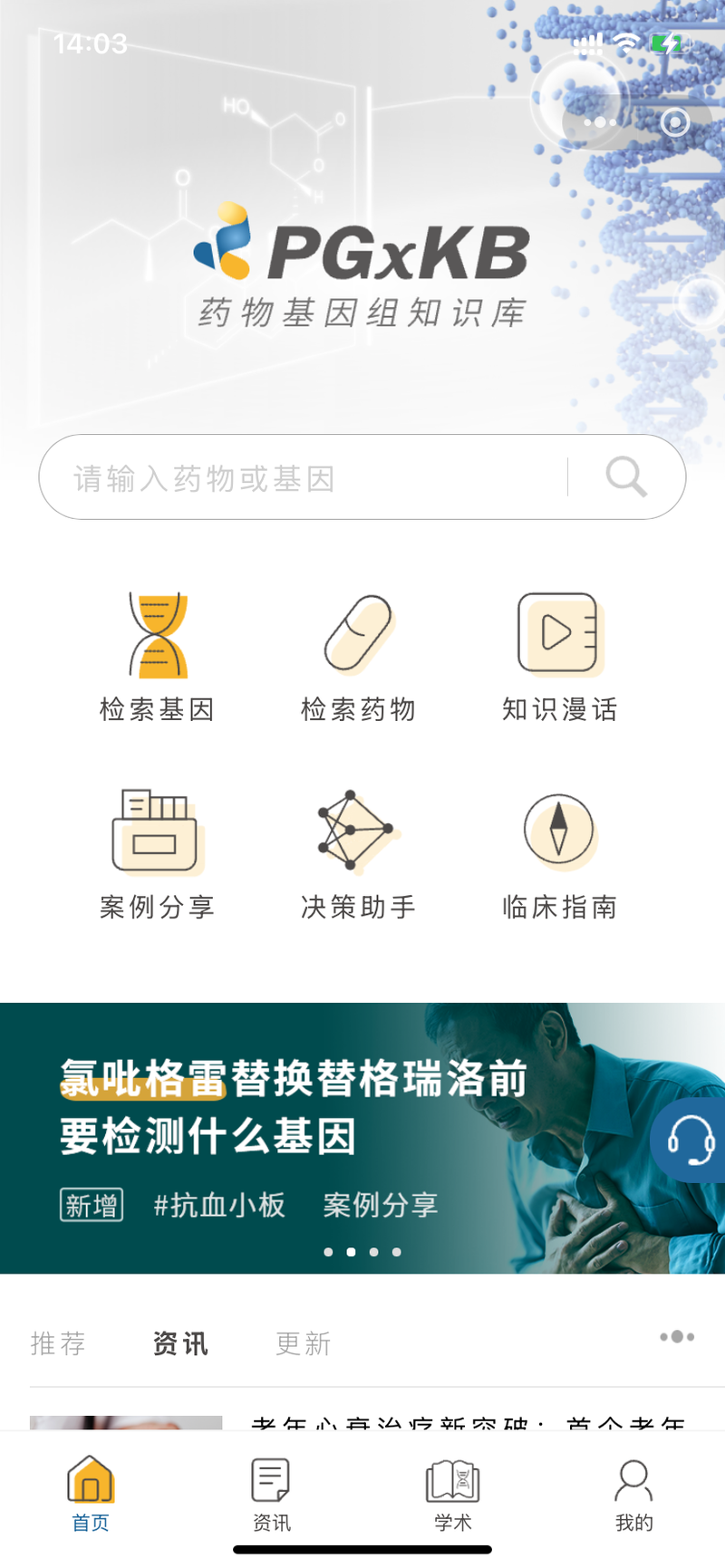
Task: Open 案例分享 case sharing
Action: click(x=158, y=853)
